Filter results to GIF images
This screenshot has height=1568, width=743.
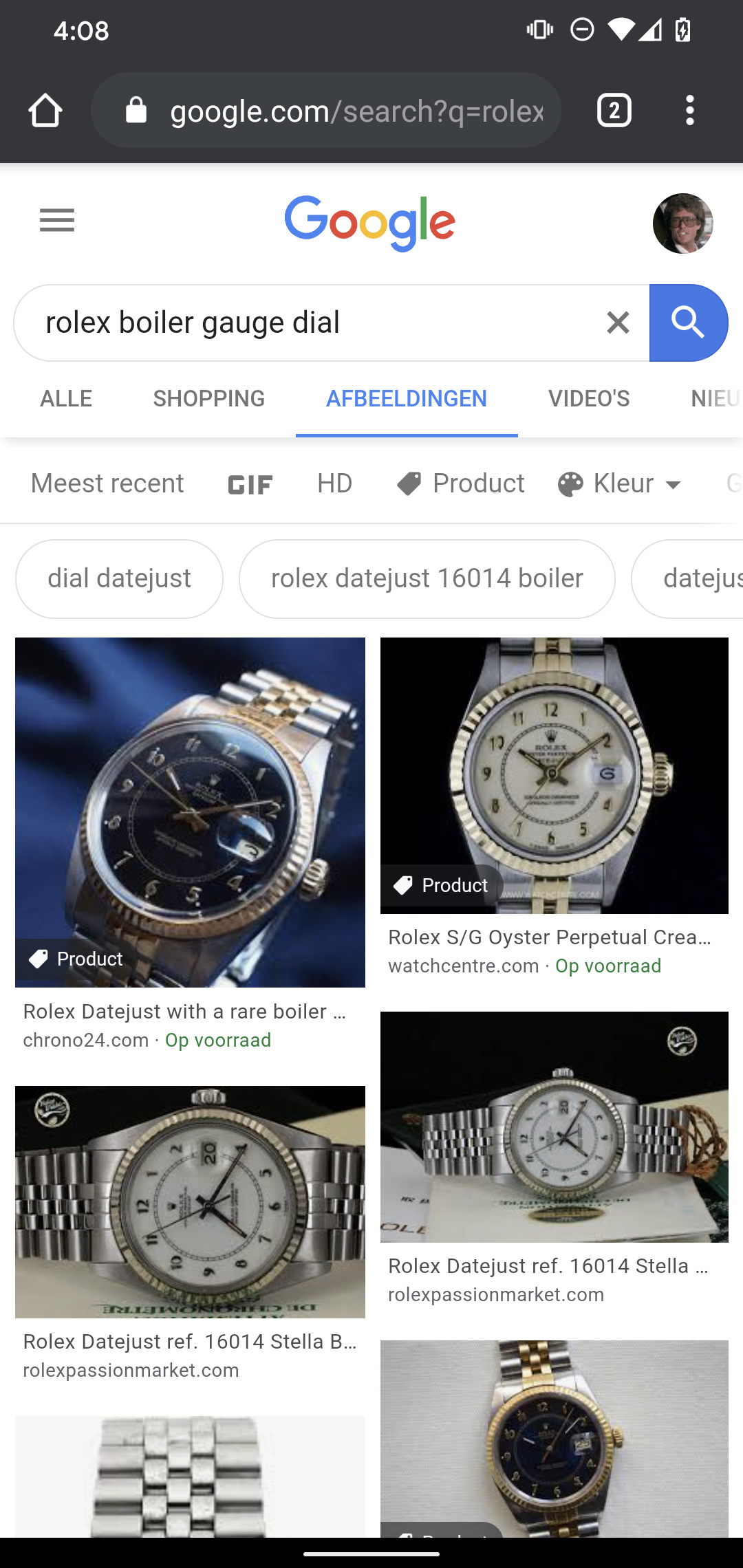click(250, 484)
